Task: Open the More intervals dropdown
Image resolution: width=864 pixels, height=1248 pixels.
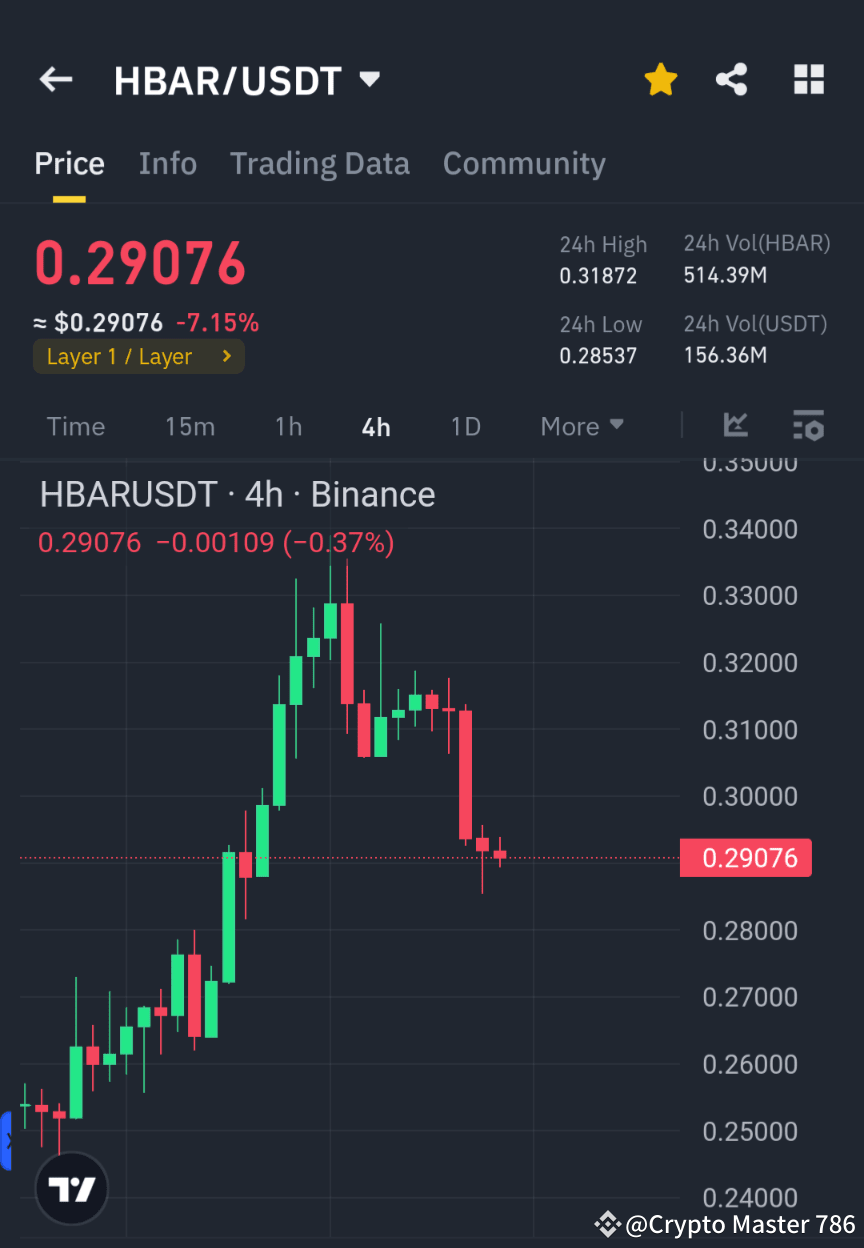Action: [x=582, y=426]
